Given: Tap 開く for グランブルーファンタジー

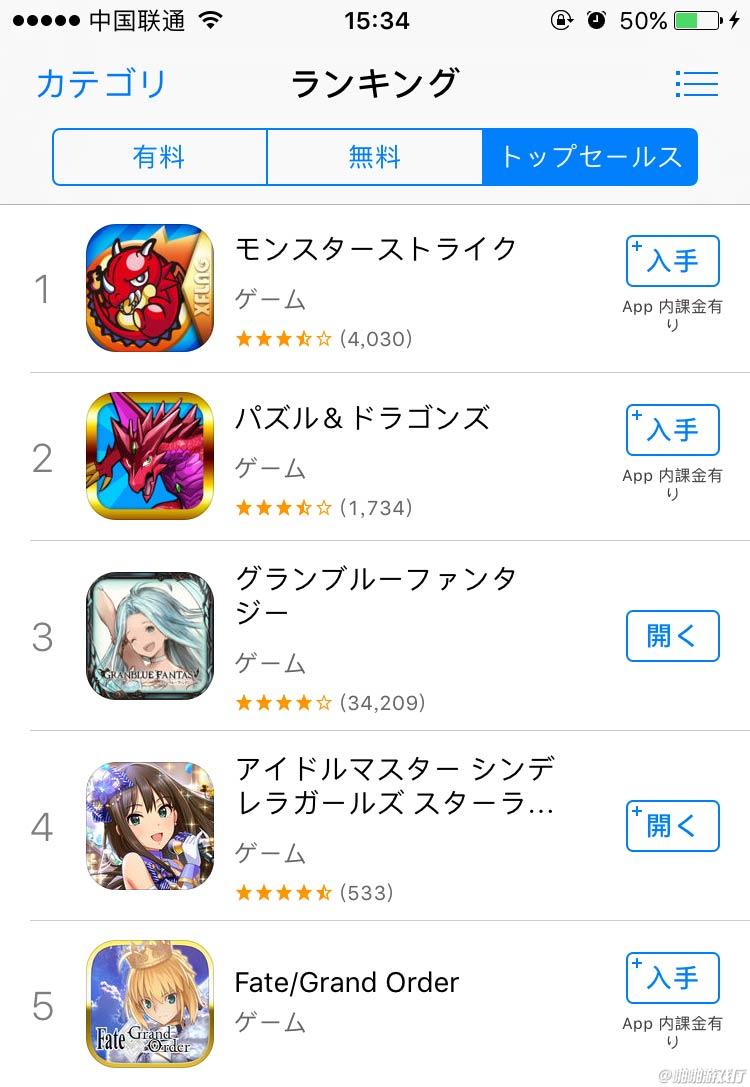Looking at the screenshot, I should (x=672, y=636).
